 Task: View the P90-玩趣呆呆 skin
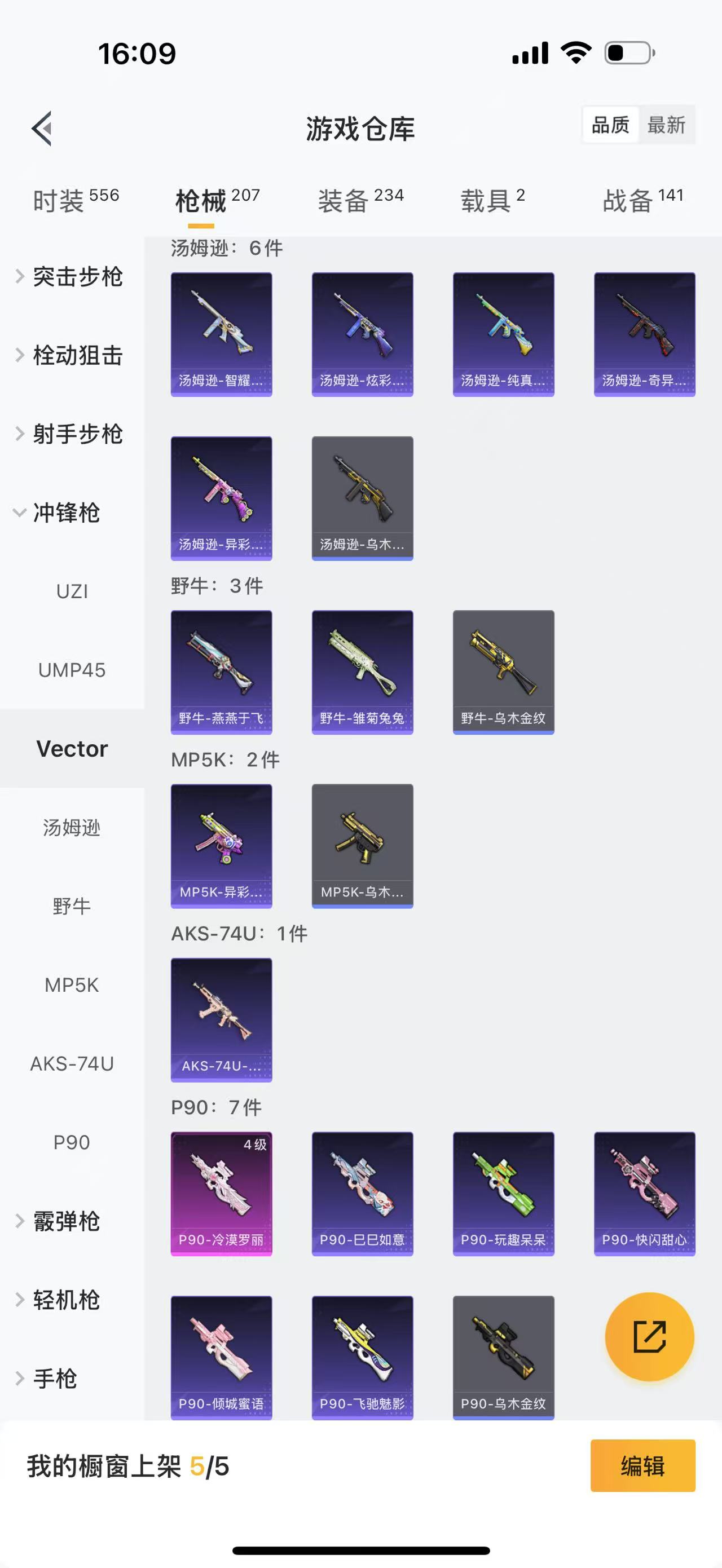pyautogui.click(x=503, y=1193)
